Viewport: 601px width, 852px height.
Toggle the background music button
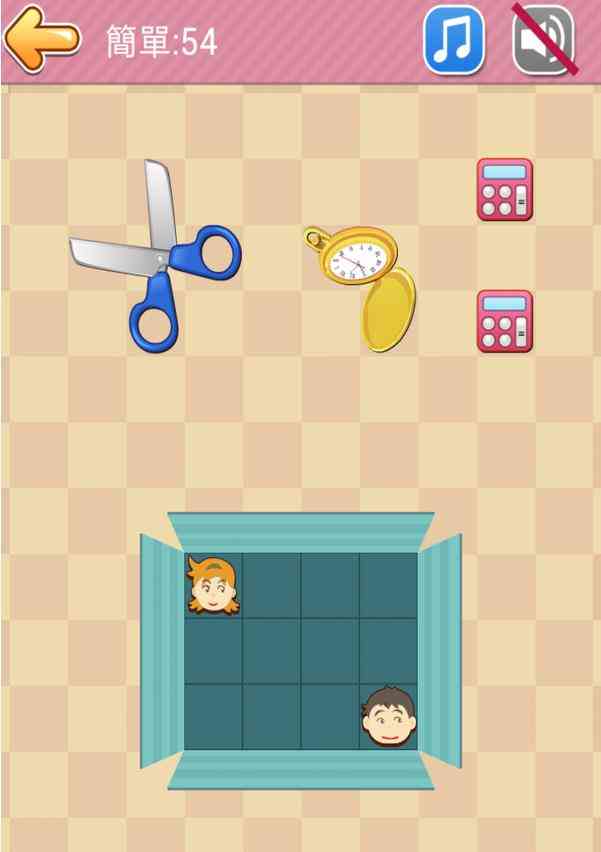point(454,40)
